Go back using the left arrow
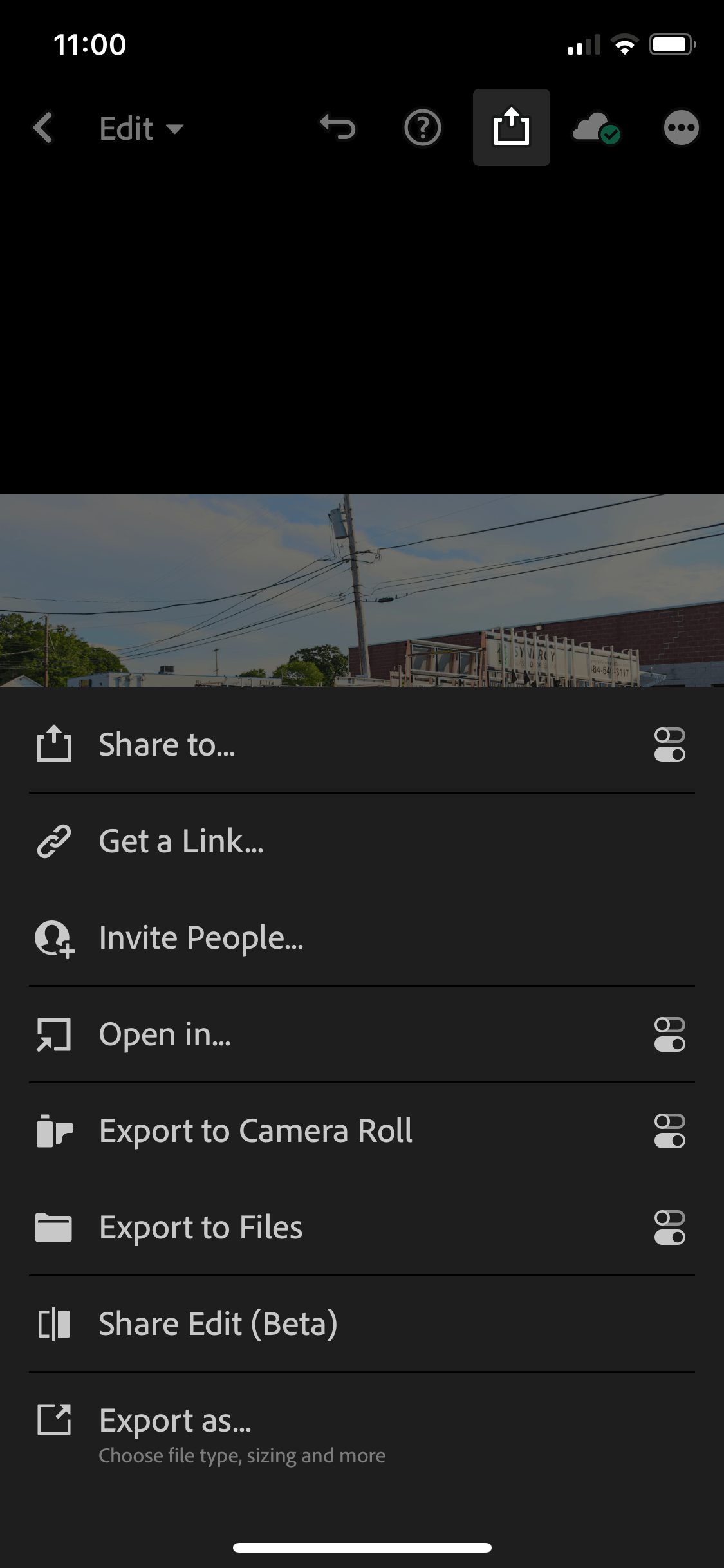The height and width of the screenshot is (1568, 724). tap(43, 127)
